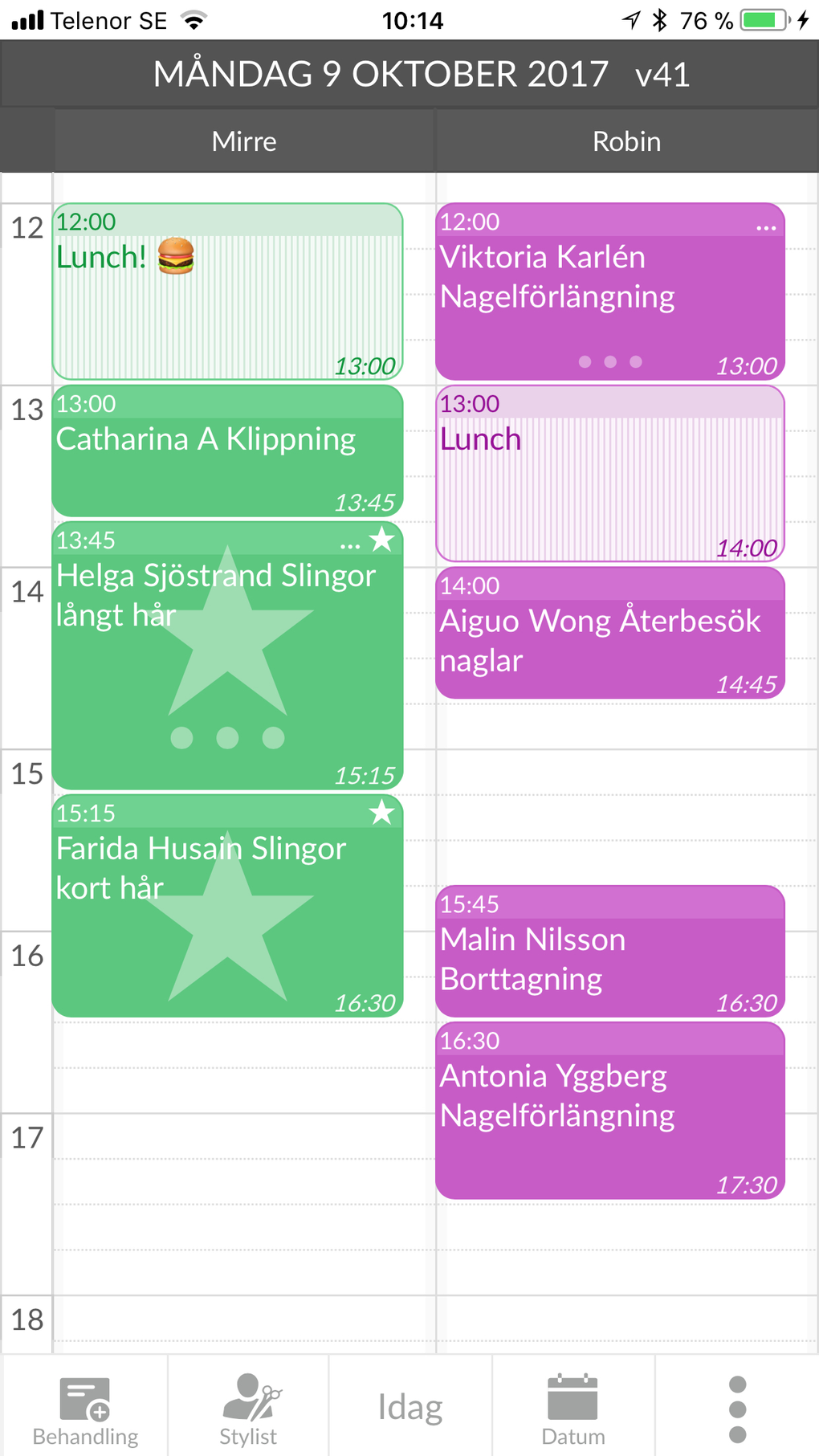The height and width of the screenshot is (1456, 819).
Task: Open the Datum calendar picker icon
Action: (572, 1397)
